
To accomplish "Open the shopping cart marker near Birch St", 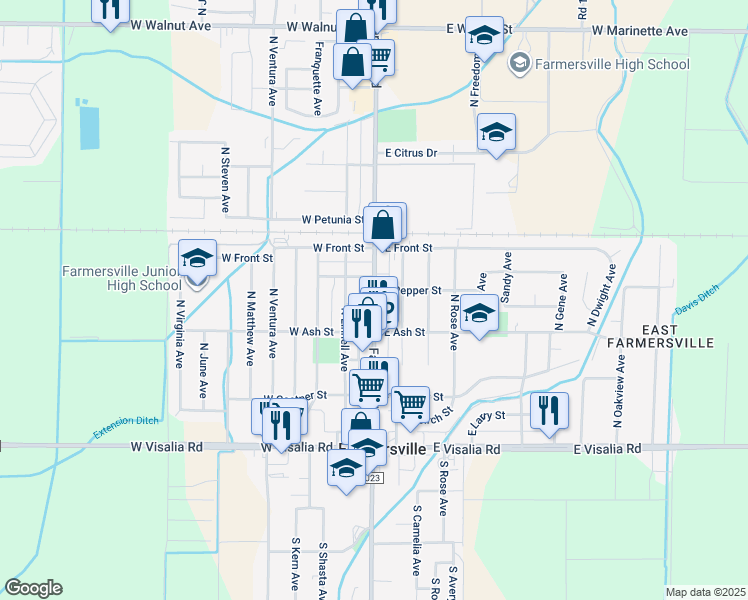I will click(x=411, y=405).
